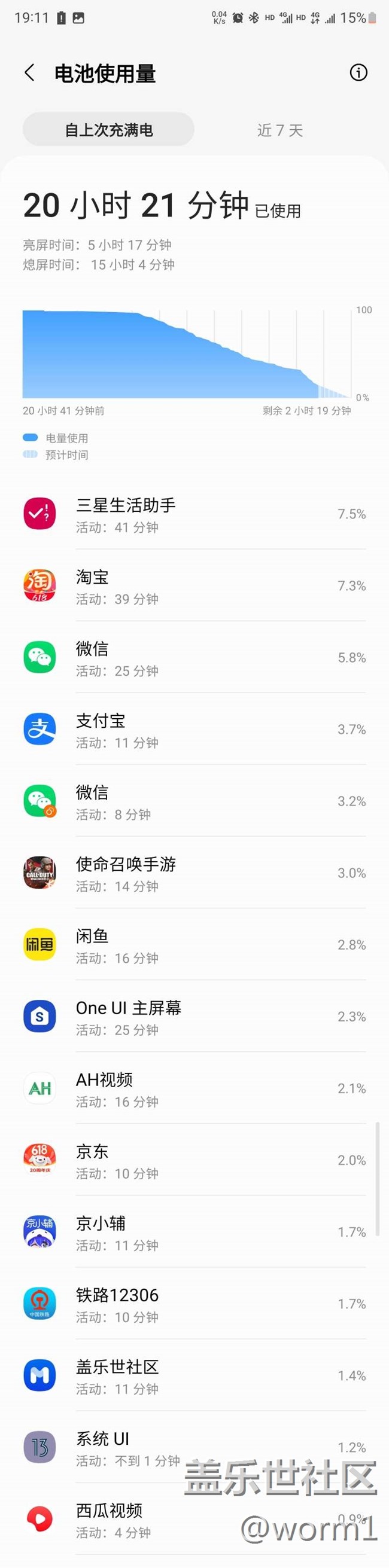View 使命召唤手游 battery details
Image resolution: width=389 pixels, height=1568 pixels.
point(195,874)
